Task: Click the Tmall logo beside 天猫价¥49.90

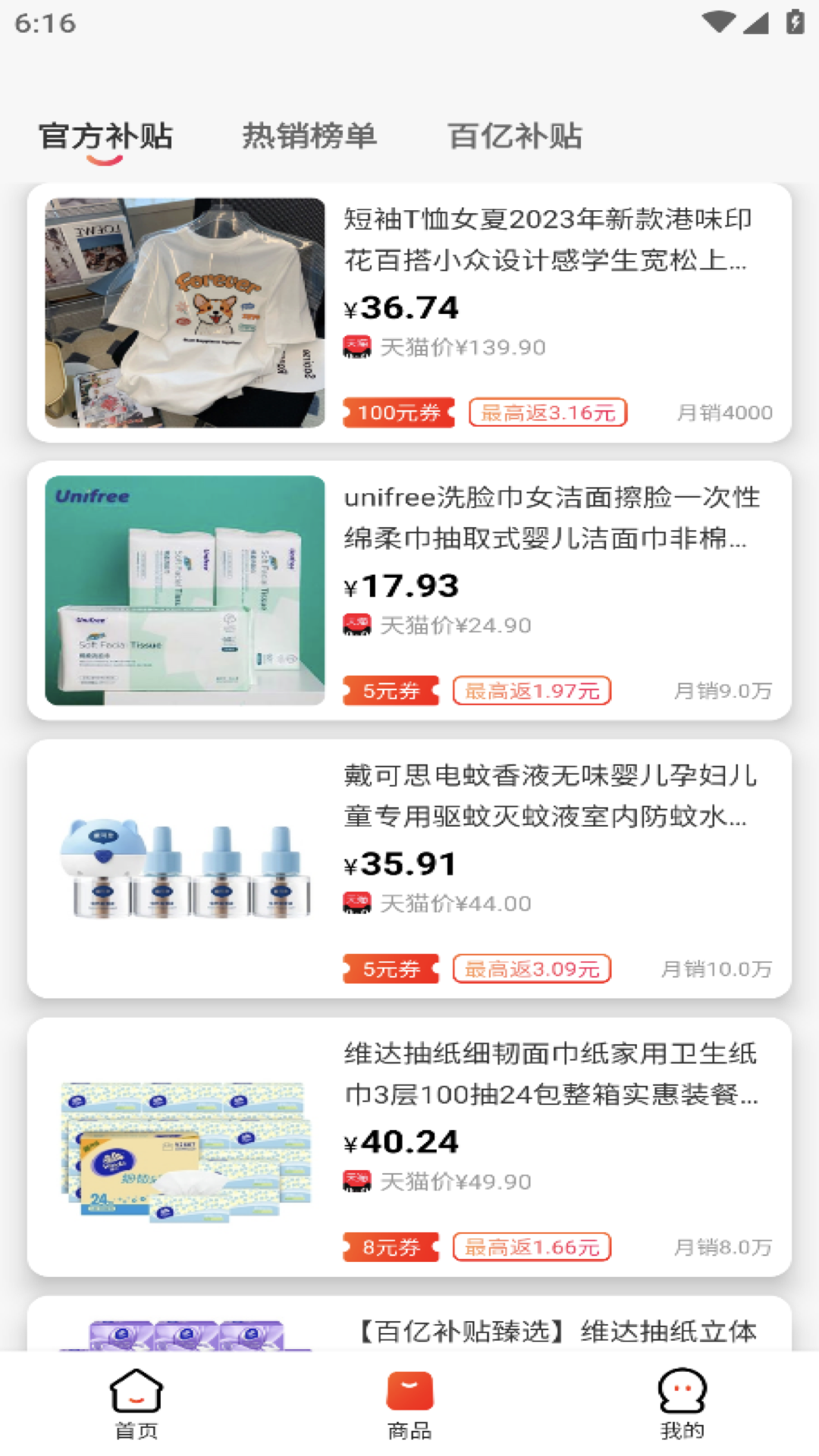Action: 356,1181
